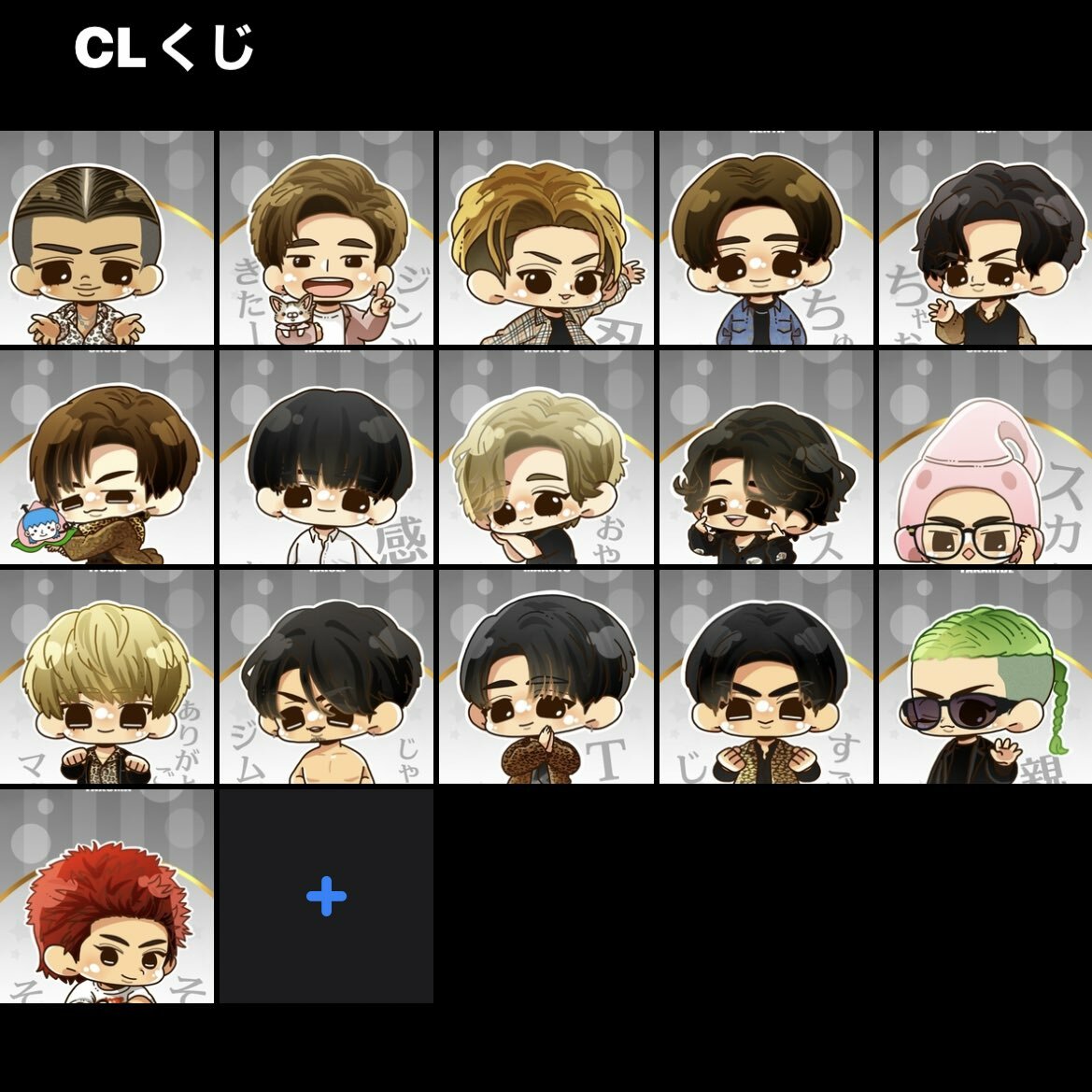The width and height of the screenshot is (1092, 1092).
Task: View the curly black-haired laughing character
Action: pyautogui.click(x=765, y=457)
